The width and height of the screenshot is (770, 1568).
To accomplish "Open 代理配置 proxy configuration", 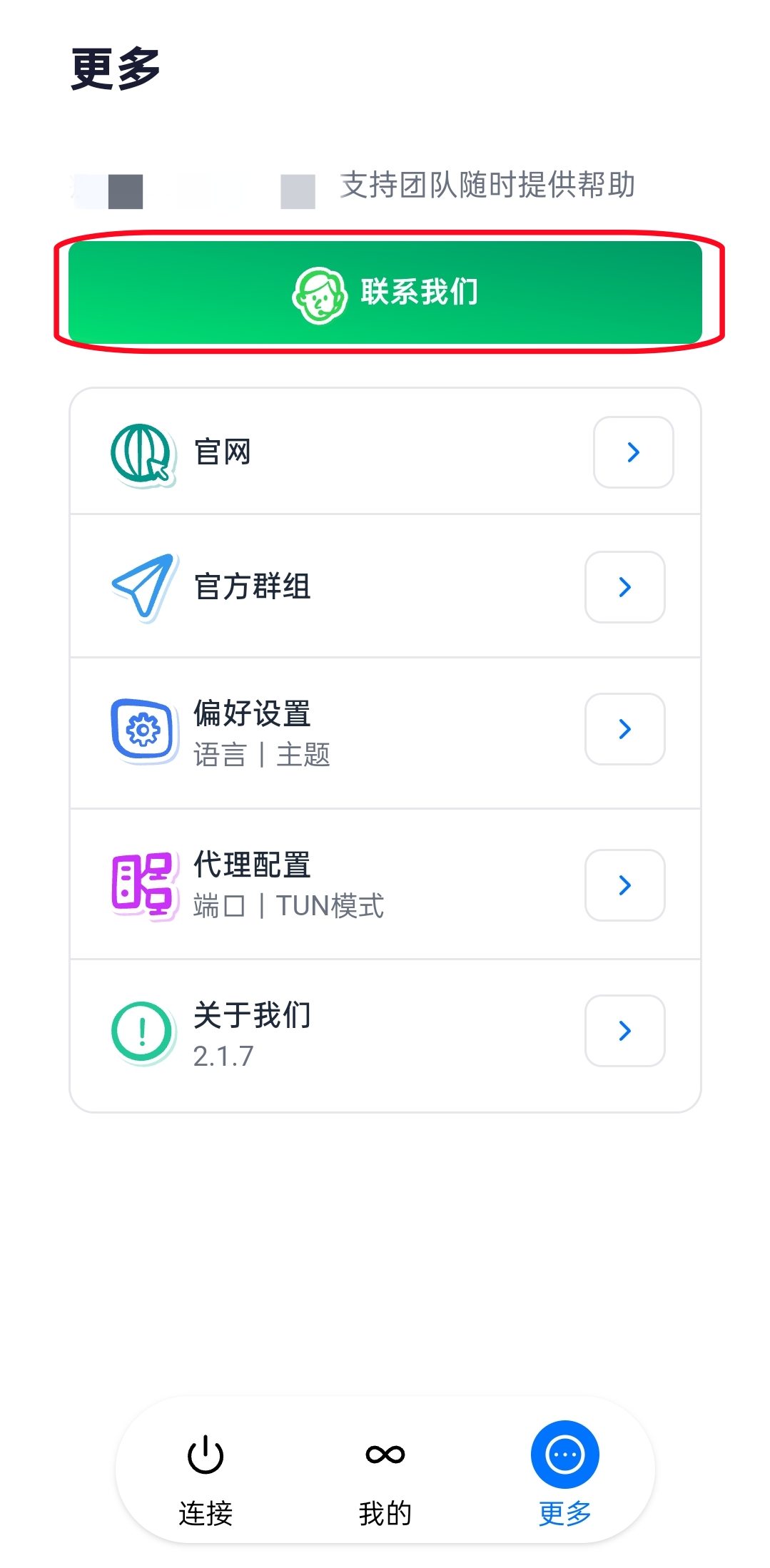I will [385, 885].
